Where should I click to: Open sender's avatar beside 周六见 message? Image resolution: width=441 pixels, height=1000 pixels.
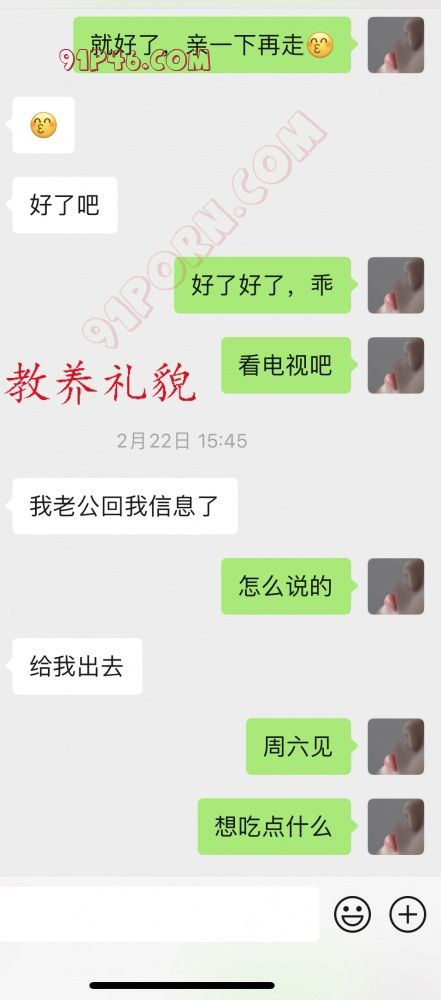point(396,746)
